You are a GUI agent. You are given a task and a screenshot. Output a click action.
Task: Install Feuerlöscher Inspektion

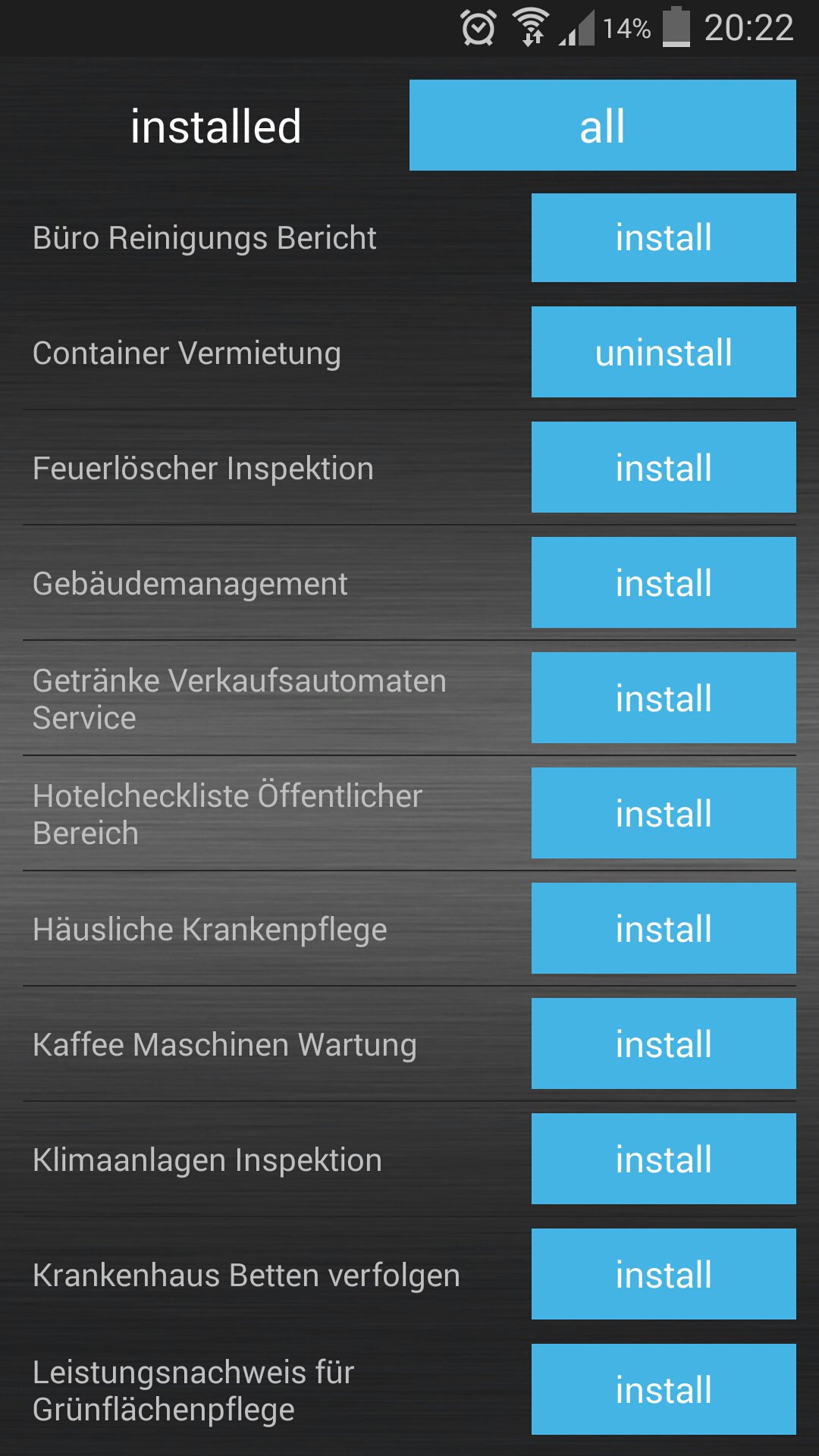point(664,468)
